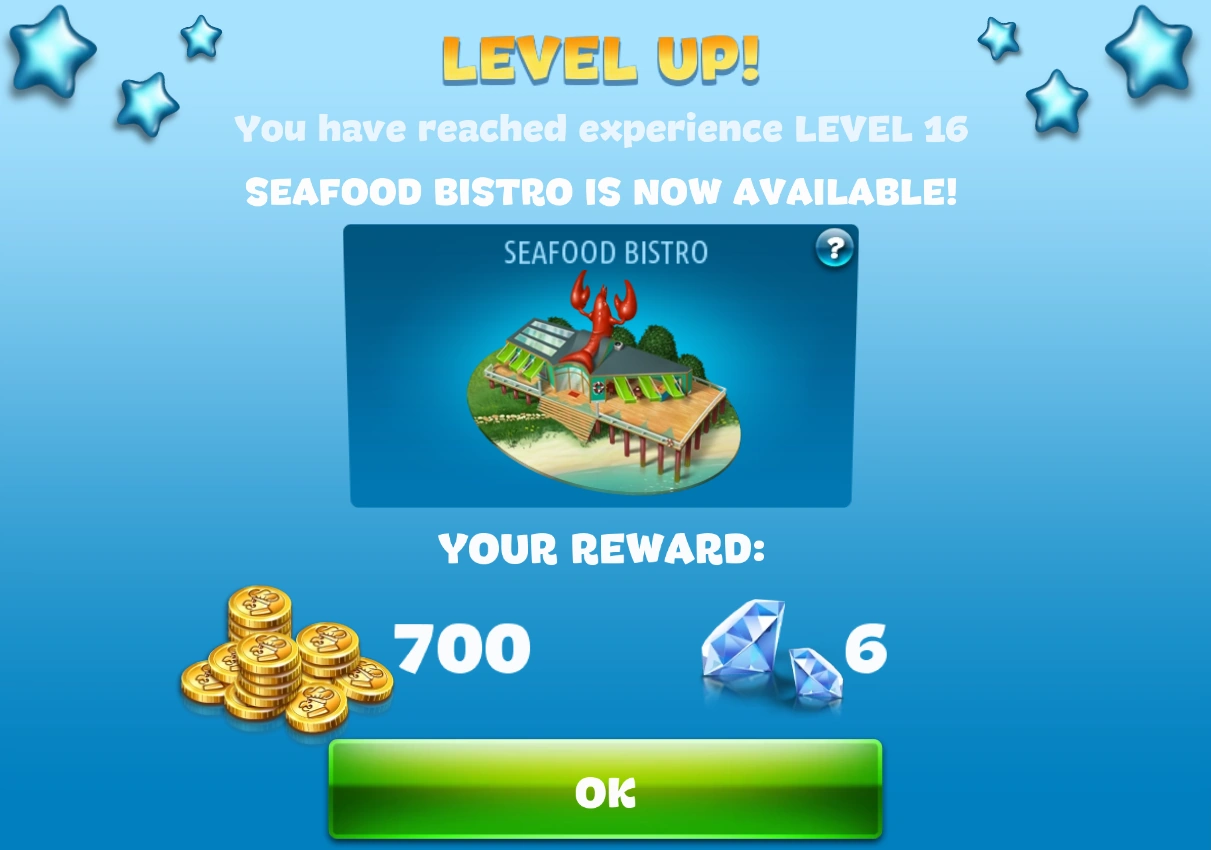Image resolution: width=1211 pixels, height=850 pixels.
Task: Open the help question mark on Seafood Bistro
Action: [x=833, y=248]
